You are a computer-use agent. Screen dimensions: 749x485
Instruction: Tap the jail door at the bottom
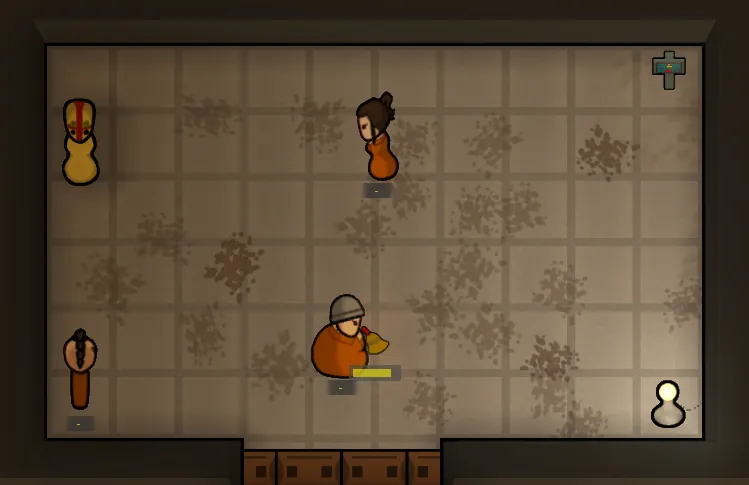click(341, 467)
